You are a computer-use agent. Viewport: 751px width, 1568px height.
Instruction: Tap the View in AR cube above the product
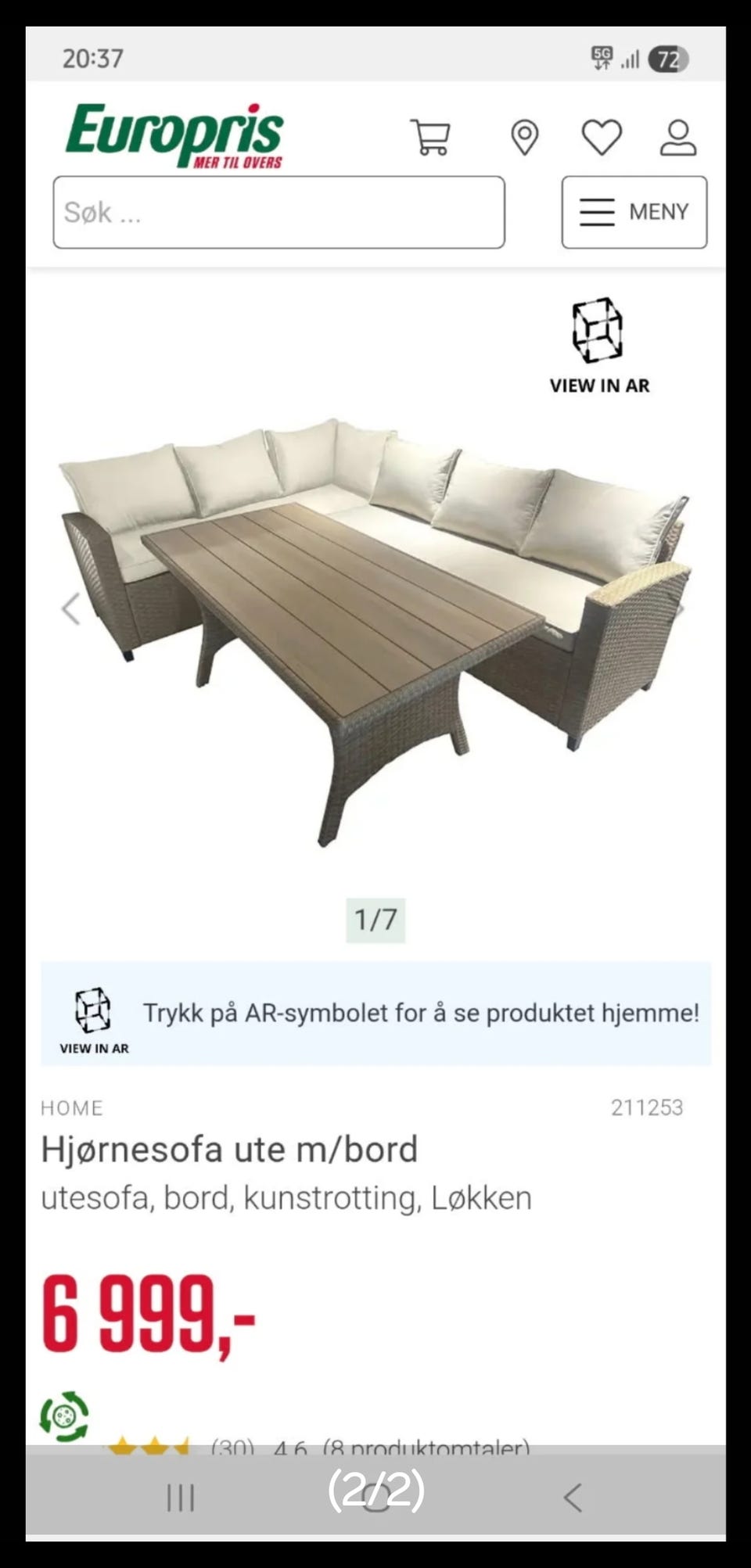coord(598,332)
